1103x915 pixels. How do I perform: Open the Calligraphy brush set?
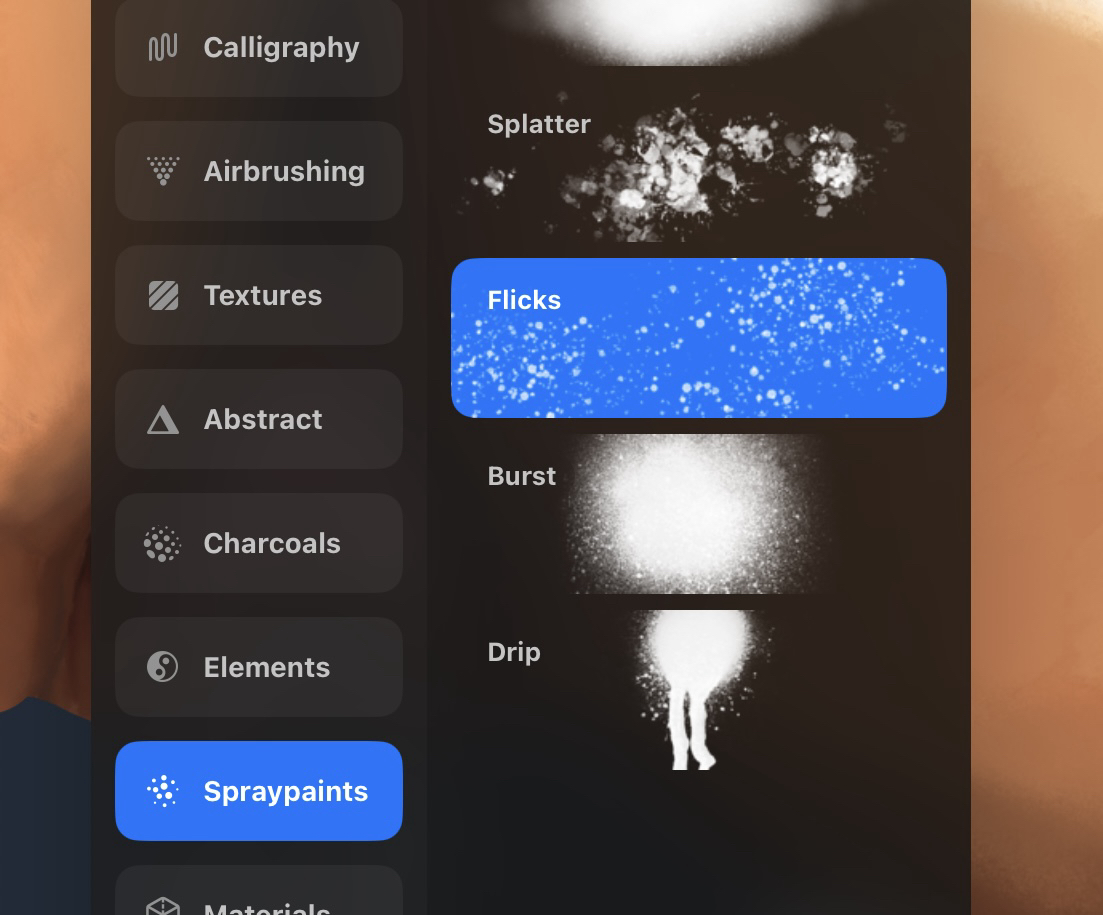pyautogui.click(x=258, y=48)
